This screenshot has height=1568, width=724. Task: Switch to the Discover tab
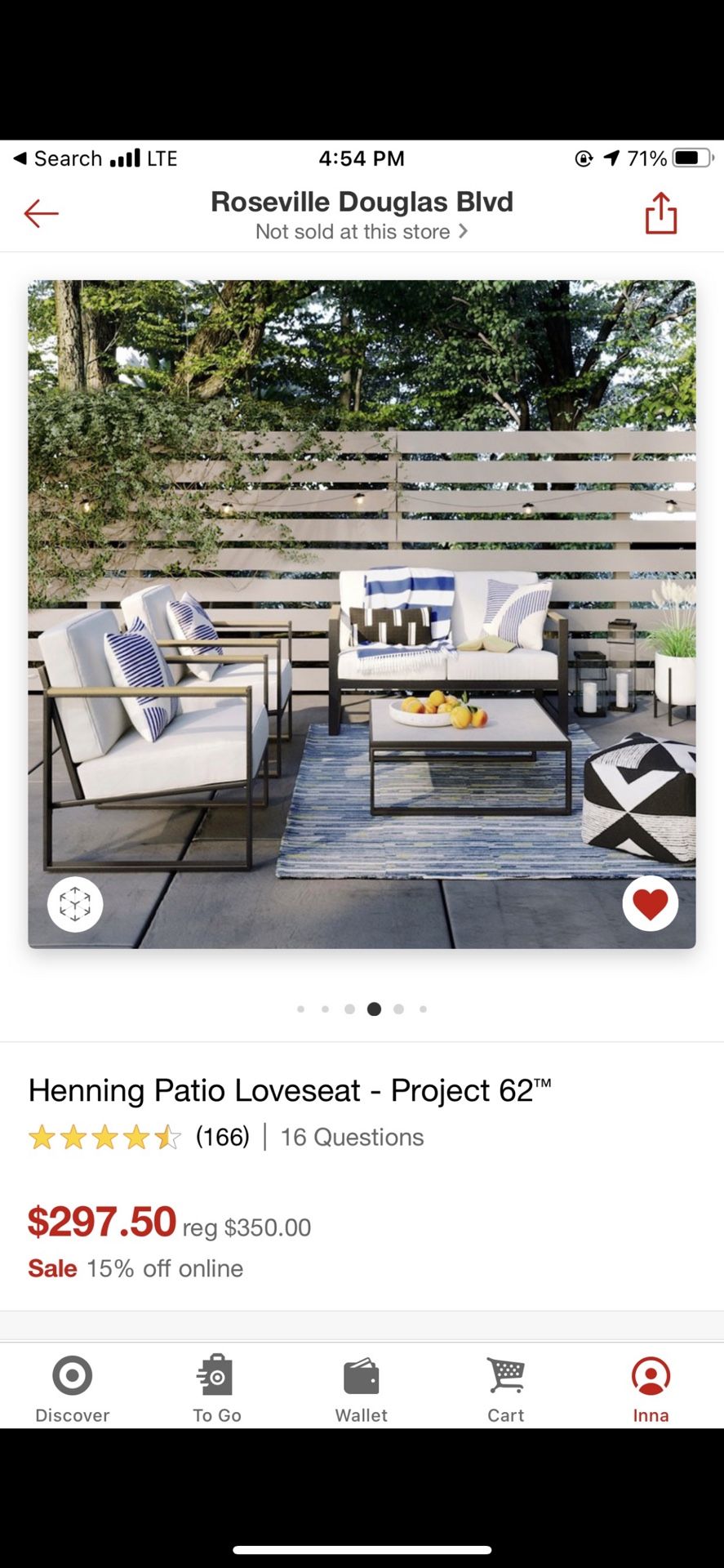click(x=72, y=1390)
